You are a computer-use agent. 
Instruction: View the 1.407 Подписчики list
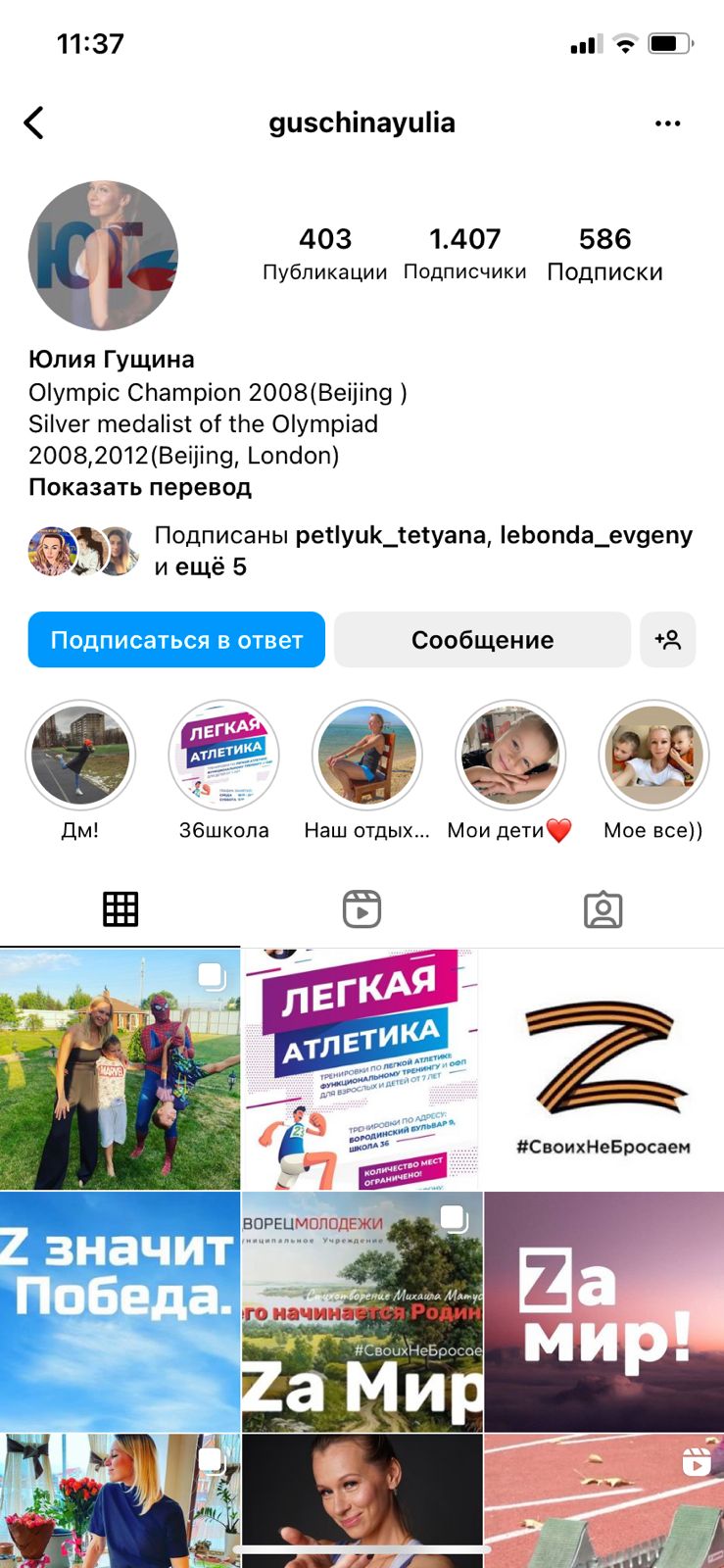click(x=464, y=253)
